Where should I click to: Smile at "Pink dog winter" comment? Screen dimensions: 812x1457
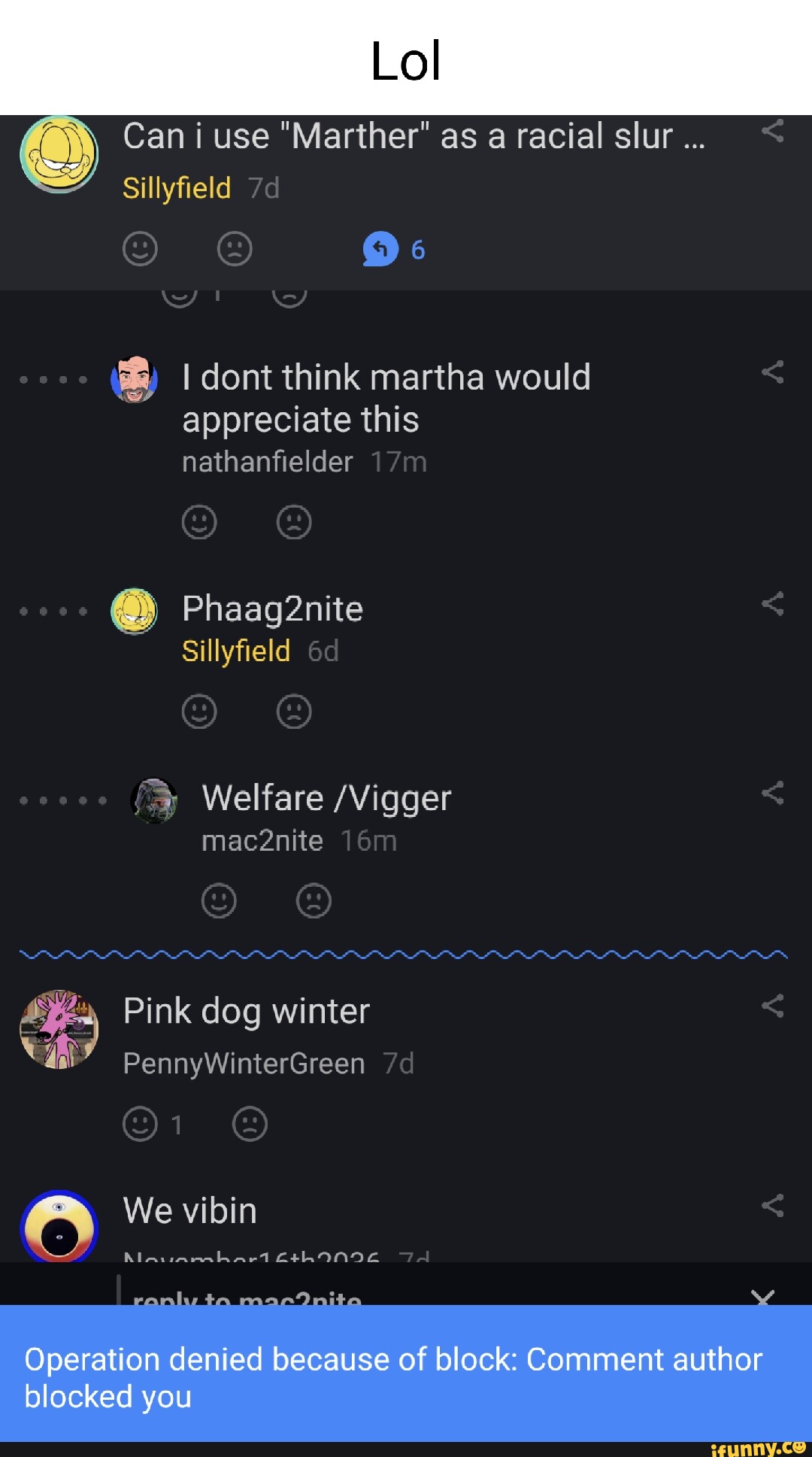[140, 1125]
